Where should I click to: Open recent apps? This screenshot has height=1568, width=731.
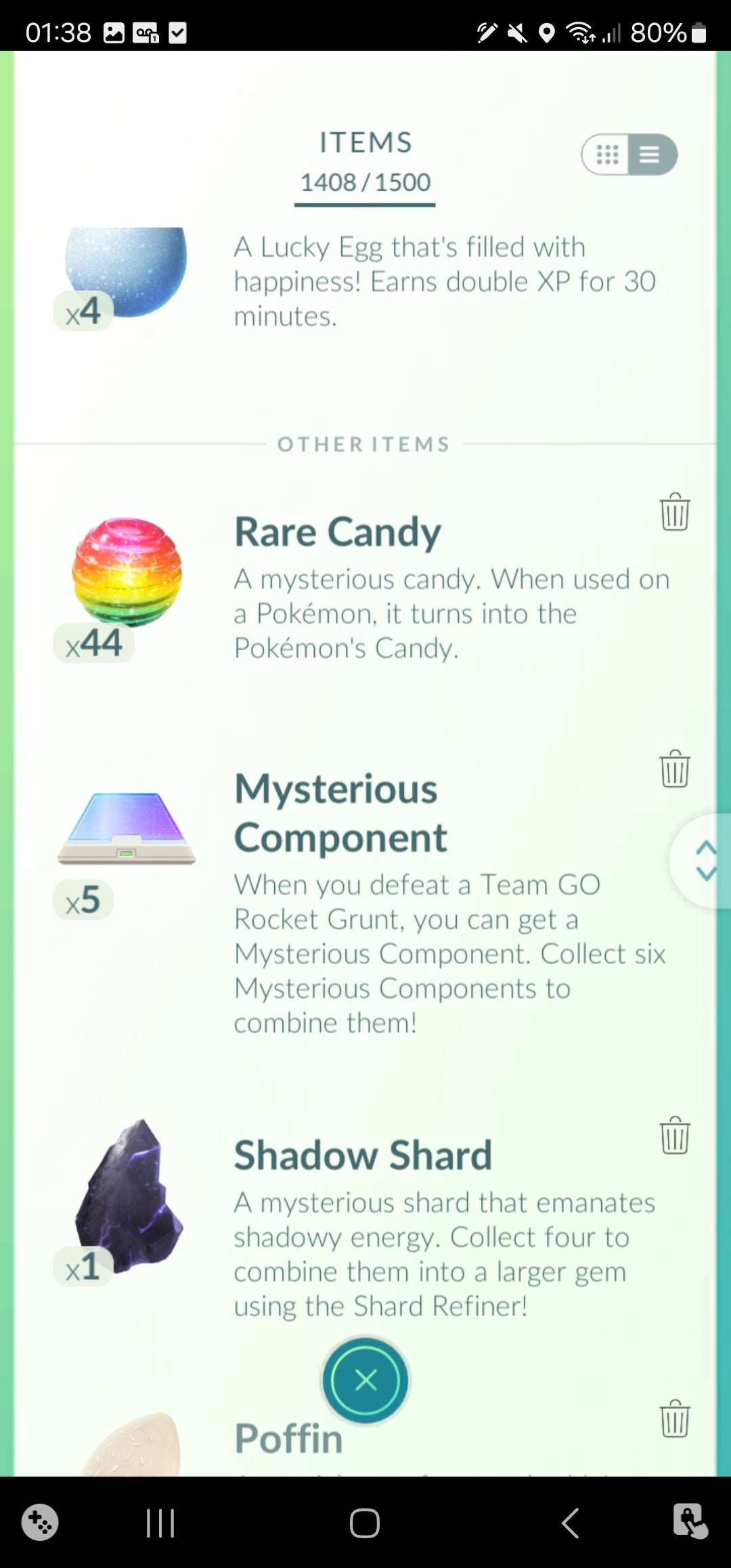tap(160, 1523)
